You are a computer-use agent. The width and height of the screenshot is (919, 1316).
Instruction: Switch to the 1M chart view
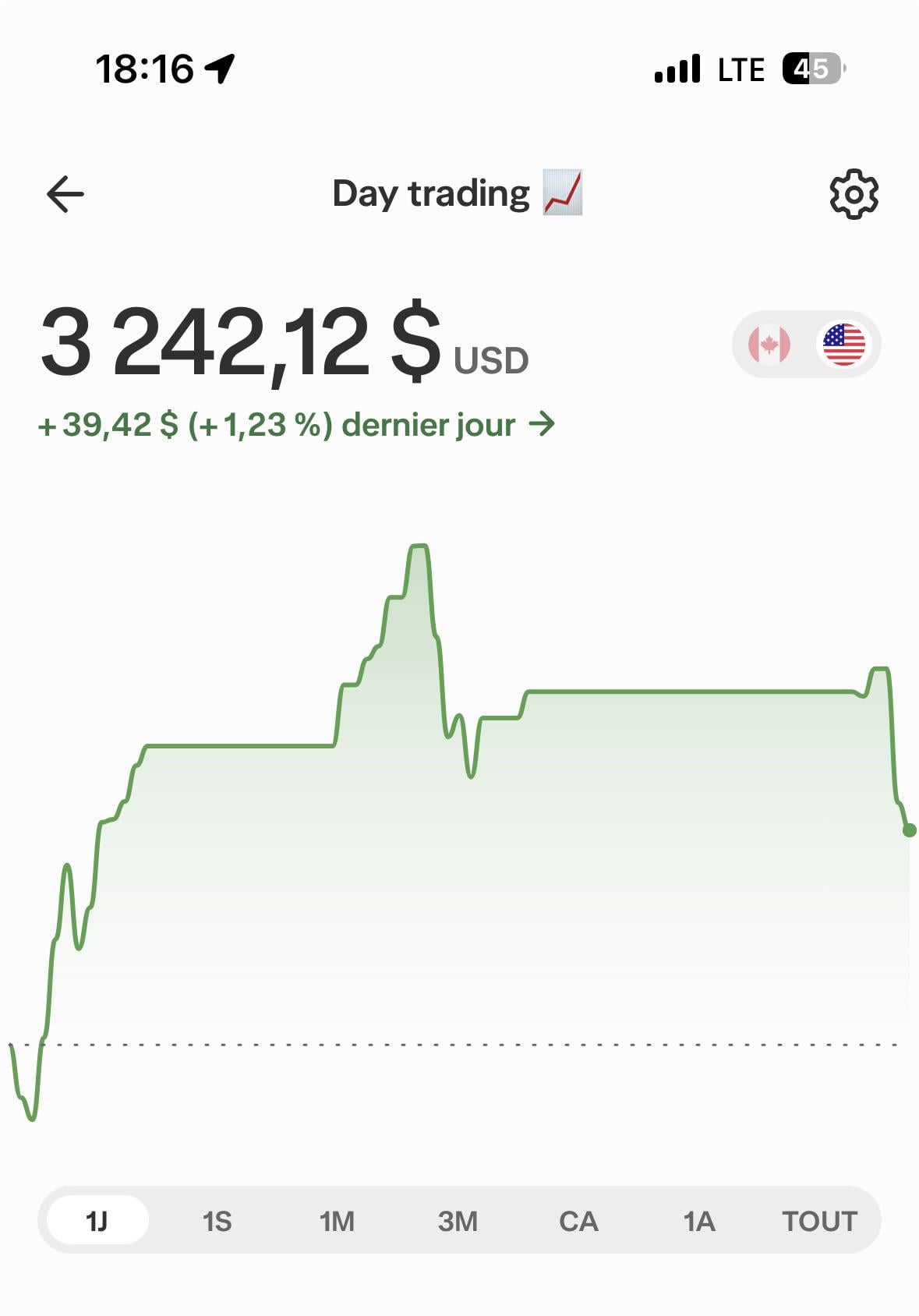click(x=338, y=1221)
